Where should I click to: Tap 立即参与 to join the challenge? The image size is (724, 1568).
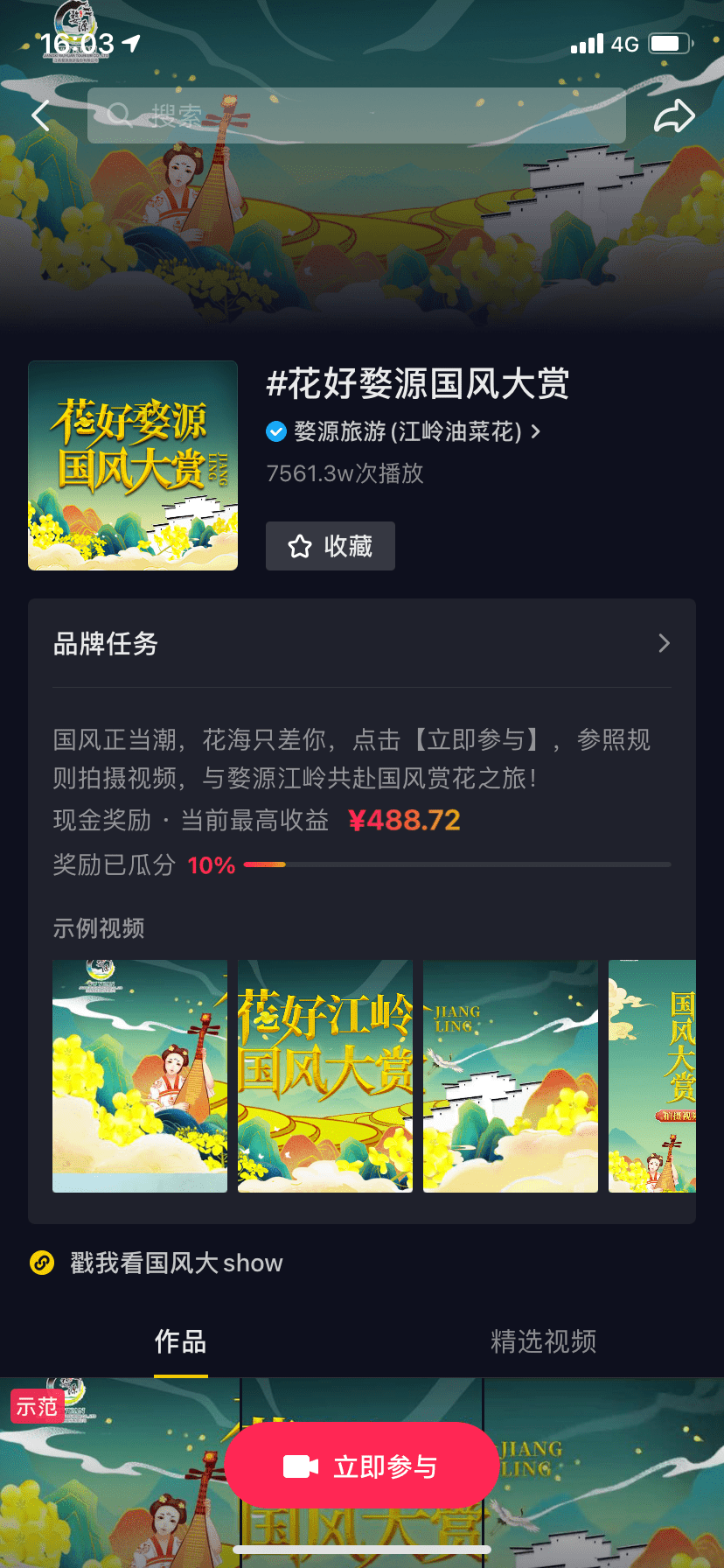click(362, 1466)
